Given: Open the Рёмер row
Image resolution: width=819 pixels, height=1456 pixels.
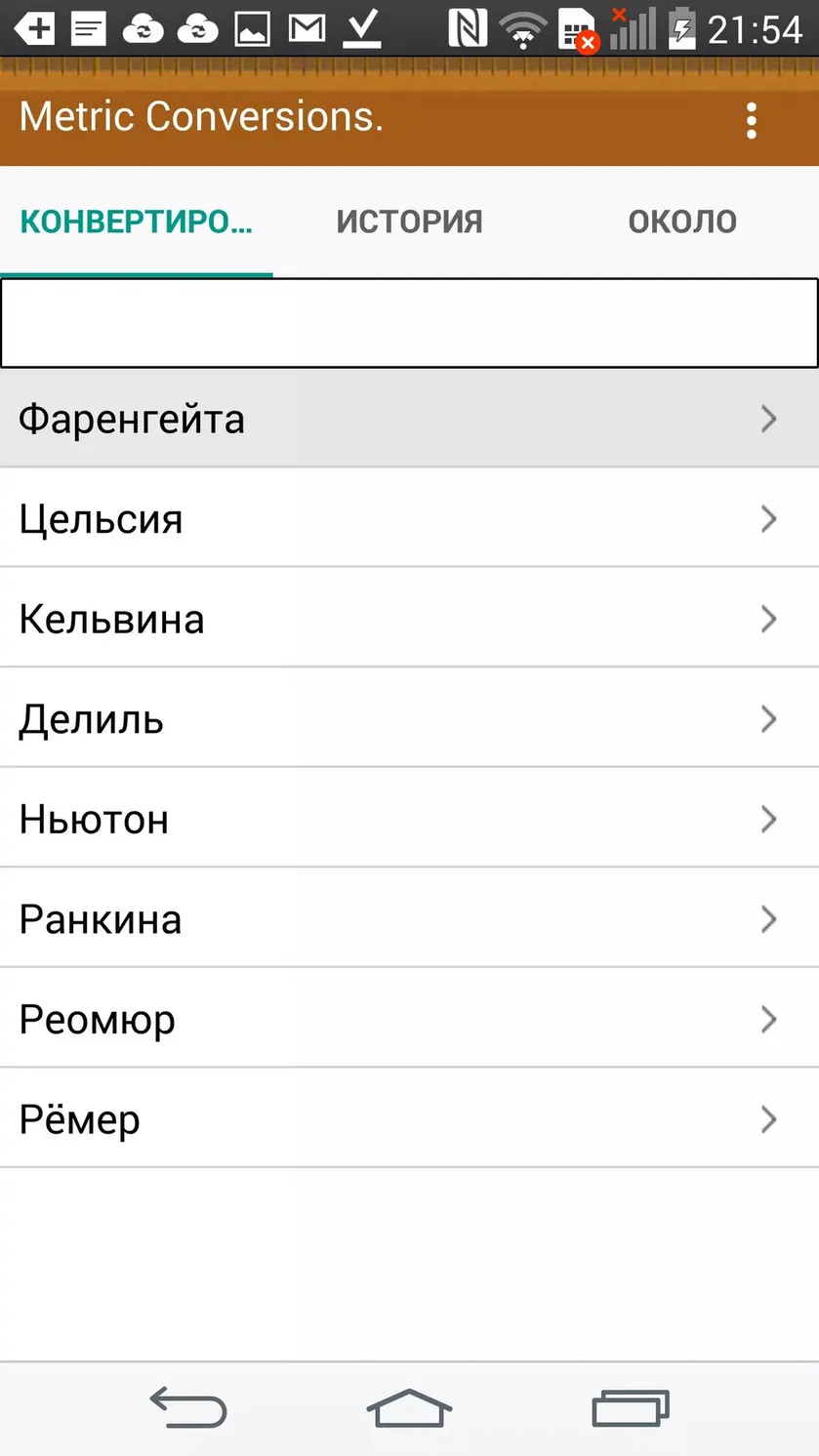Looking at the screenshot, I should pos(409,1119).
